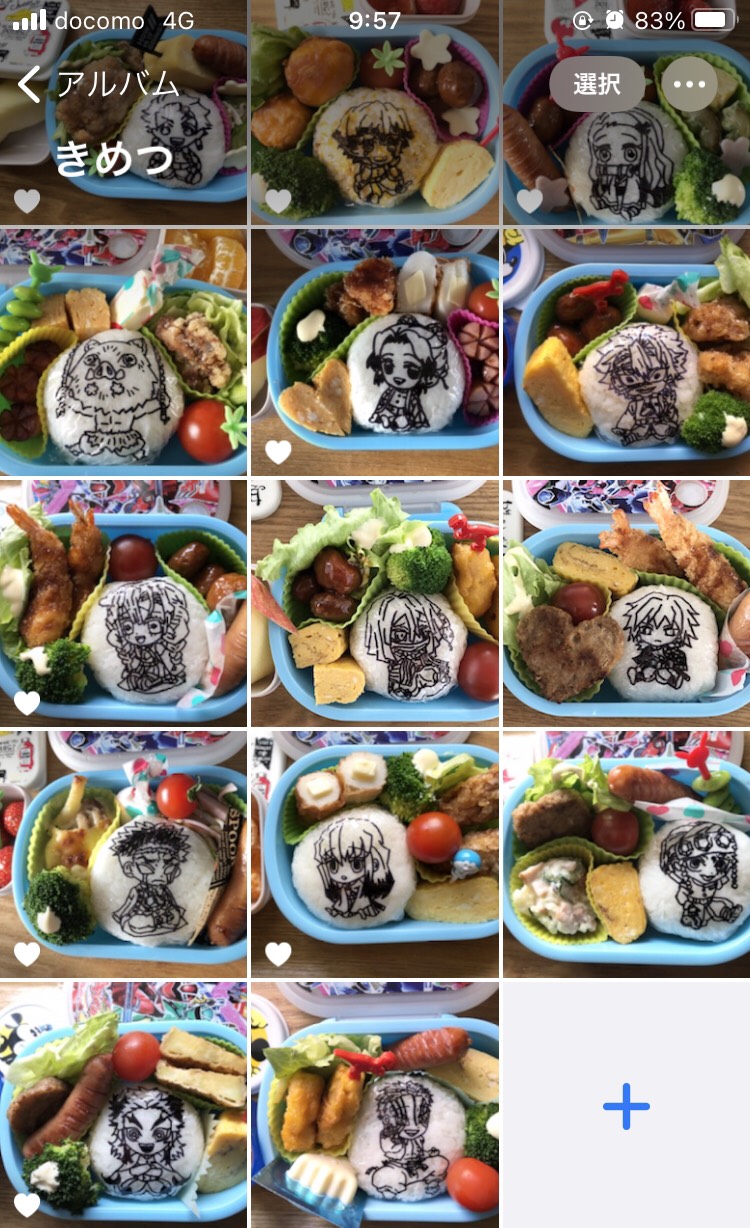Open the bento photo with gratin and broccoli
The height and width of the screenshot is (1228, 750).
(123, 855)
